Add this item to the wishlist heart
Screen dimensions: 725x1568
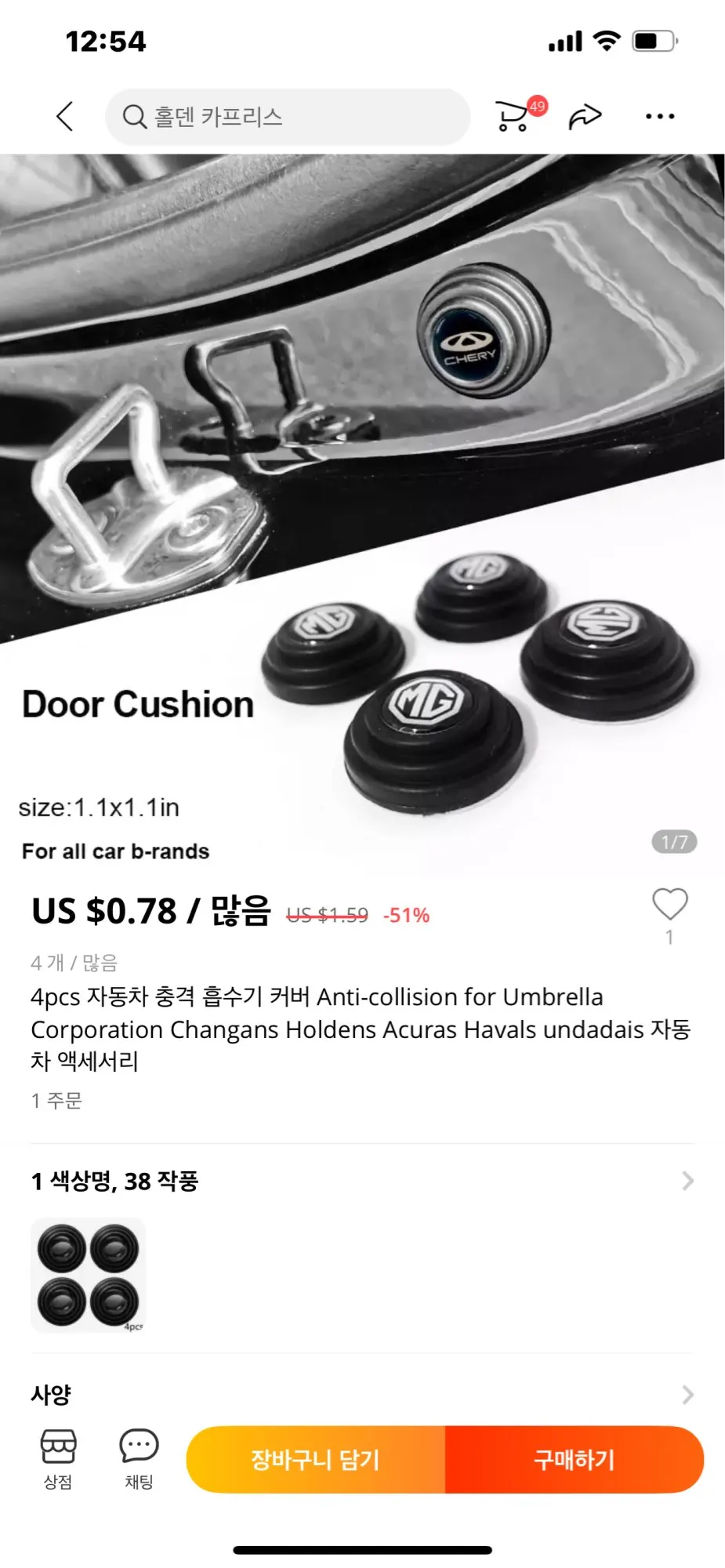coord(670,905)
